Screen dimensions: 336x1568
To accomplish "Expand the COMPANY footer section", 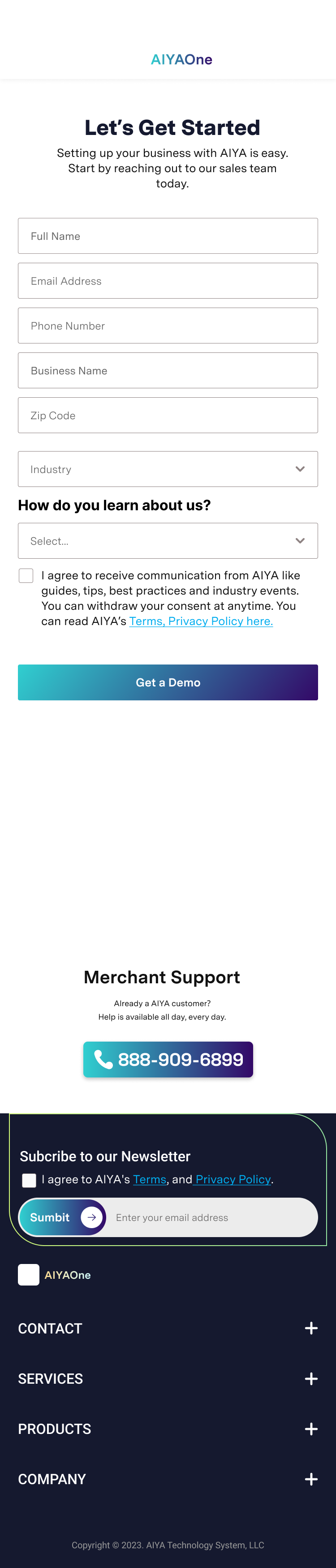I will pos(310,1479).
